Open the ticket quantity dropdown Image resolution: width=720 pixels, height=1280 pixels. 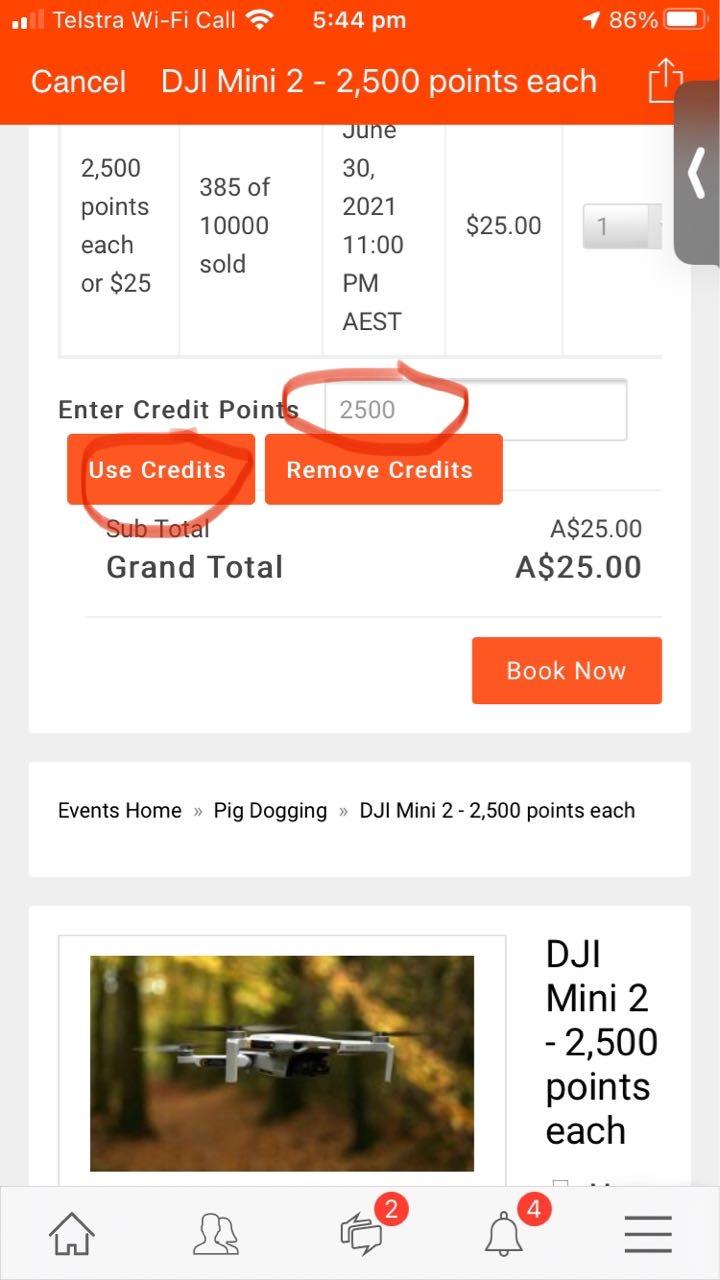click(622, 226)
